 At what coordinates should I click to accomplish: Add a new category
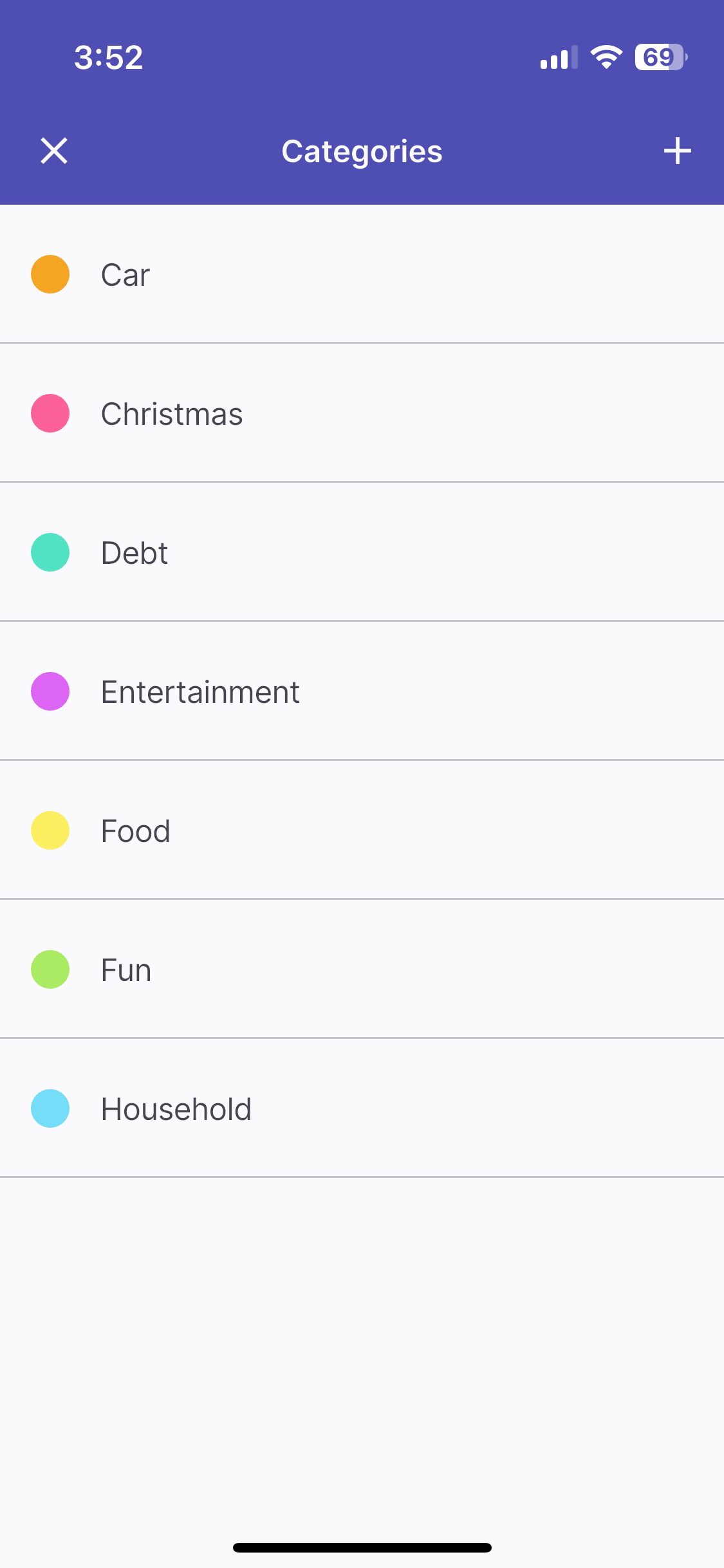tap(677, 151)
